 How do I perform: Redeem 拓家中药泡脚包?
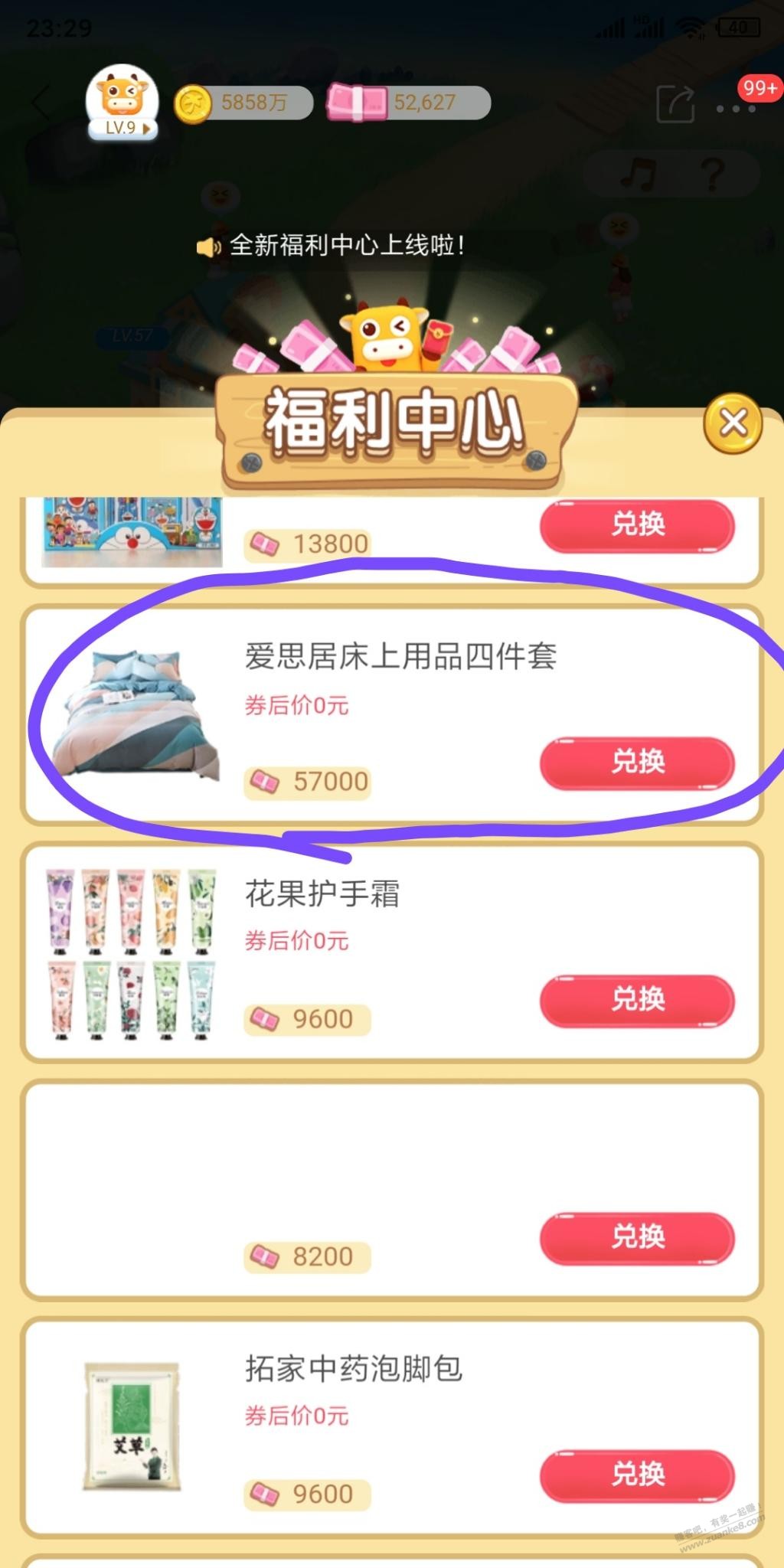pos(637,1475)
